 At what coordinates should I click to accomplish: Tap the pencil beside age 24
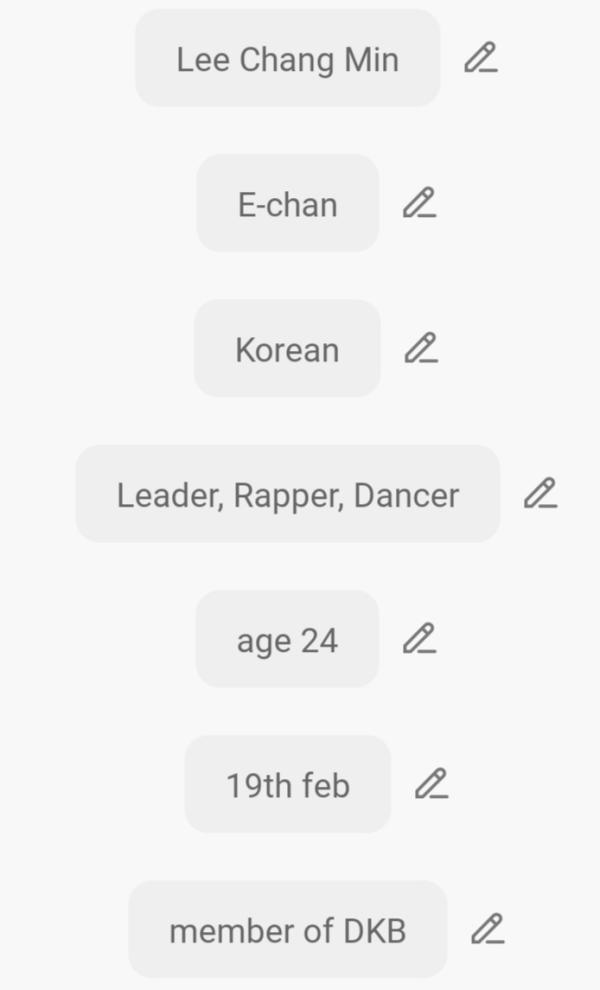[x=420, y=639]
